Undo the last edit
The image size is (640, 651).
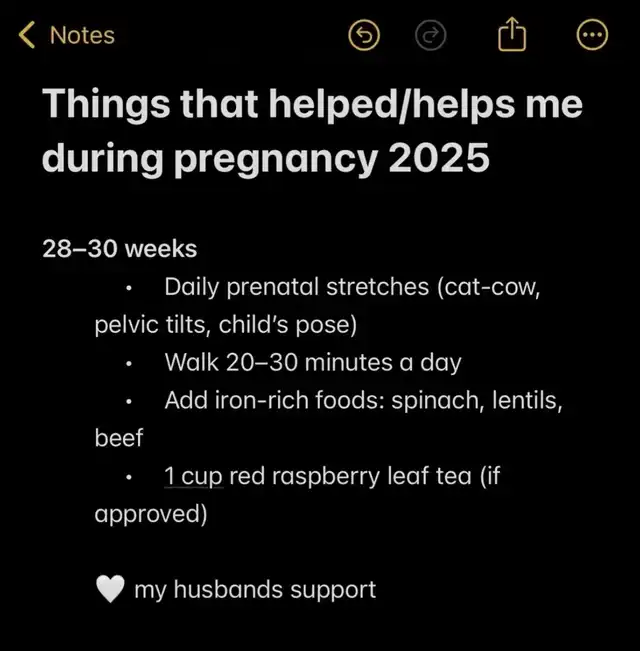[x=364, y=36]
